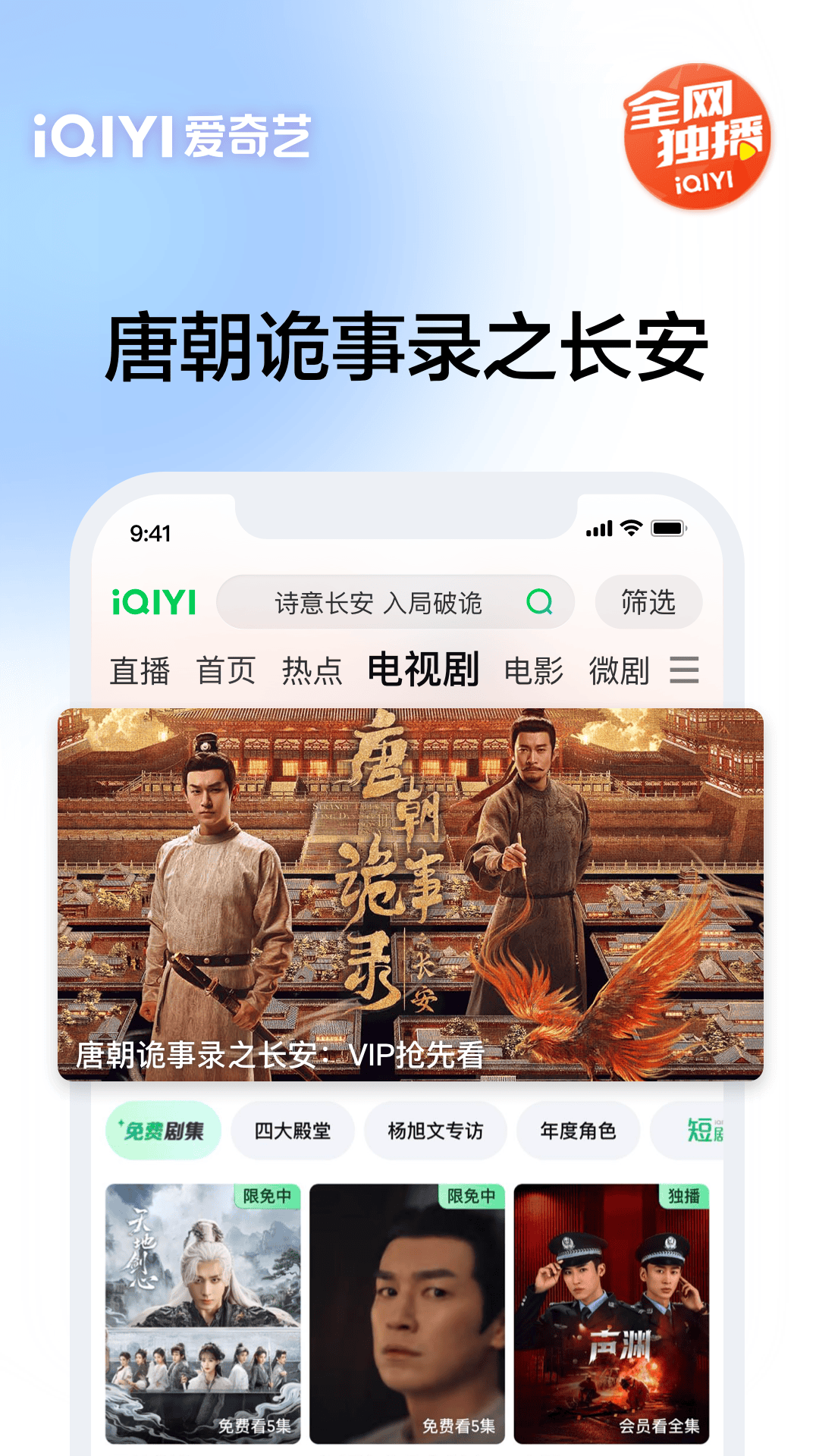The height and width of the screenshot is (1456, 819).
Task: Tap the iQIYI 爱奇艺 wordmark at top left
Action: 171,133
